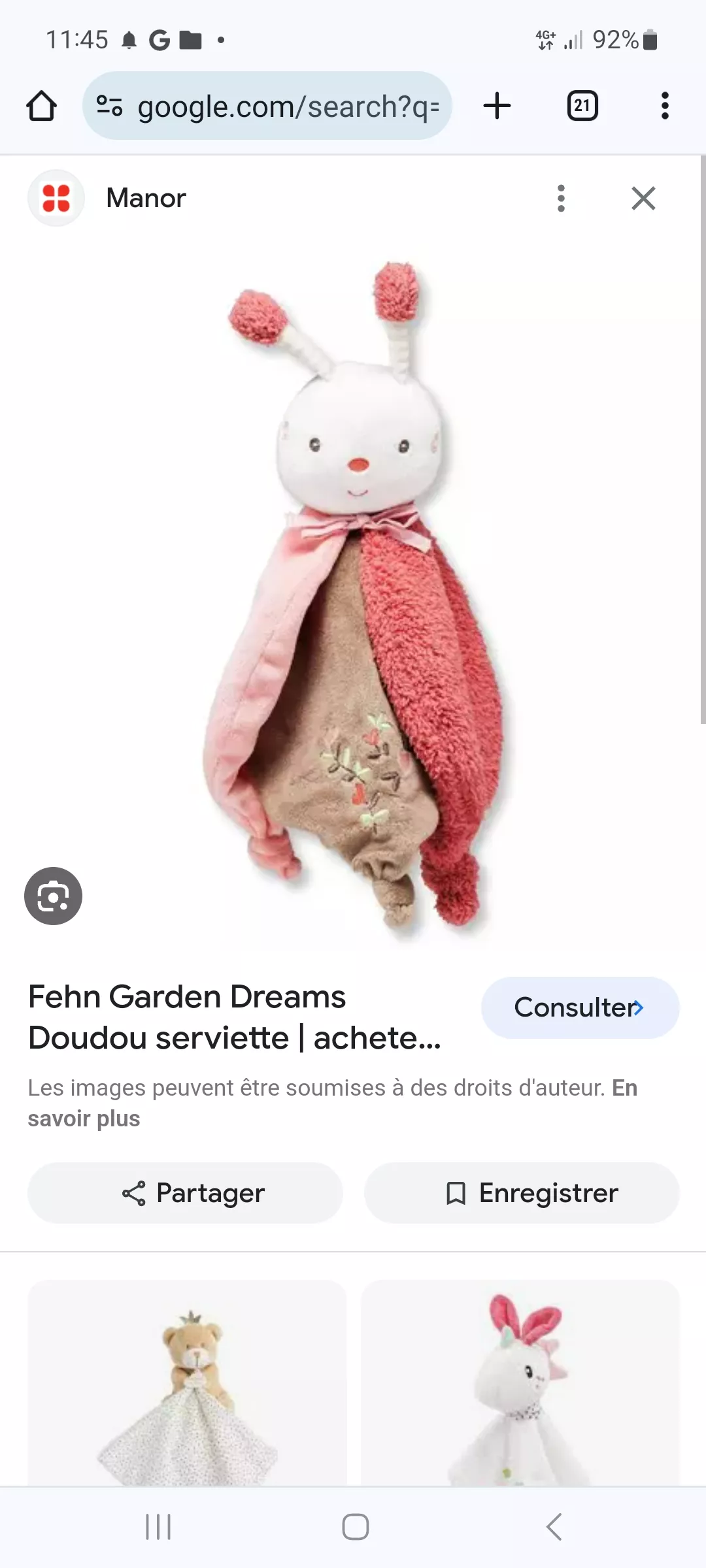Open image options menu beside Manor

(561, 198)
